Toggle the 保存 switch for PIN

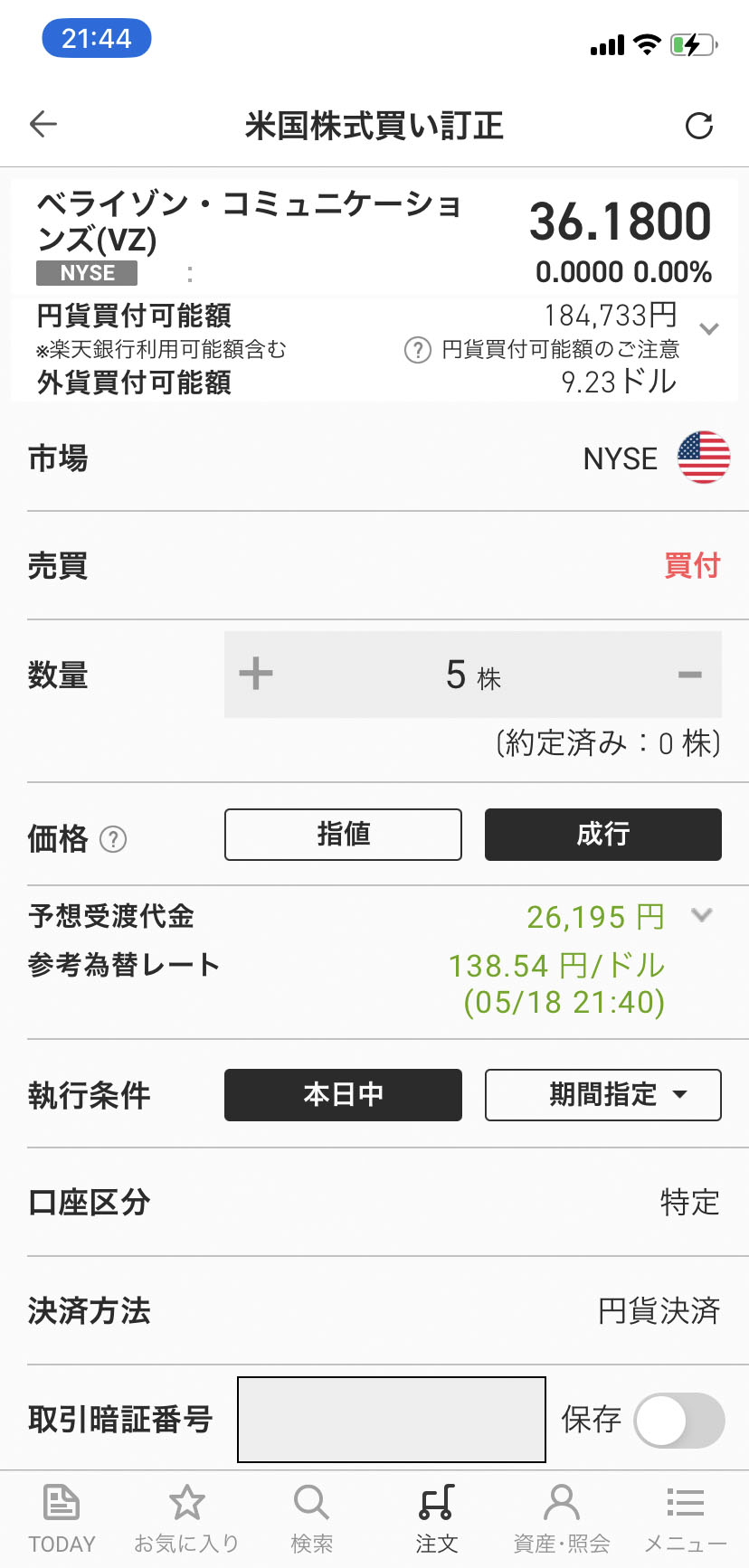(678, 1420)
